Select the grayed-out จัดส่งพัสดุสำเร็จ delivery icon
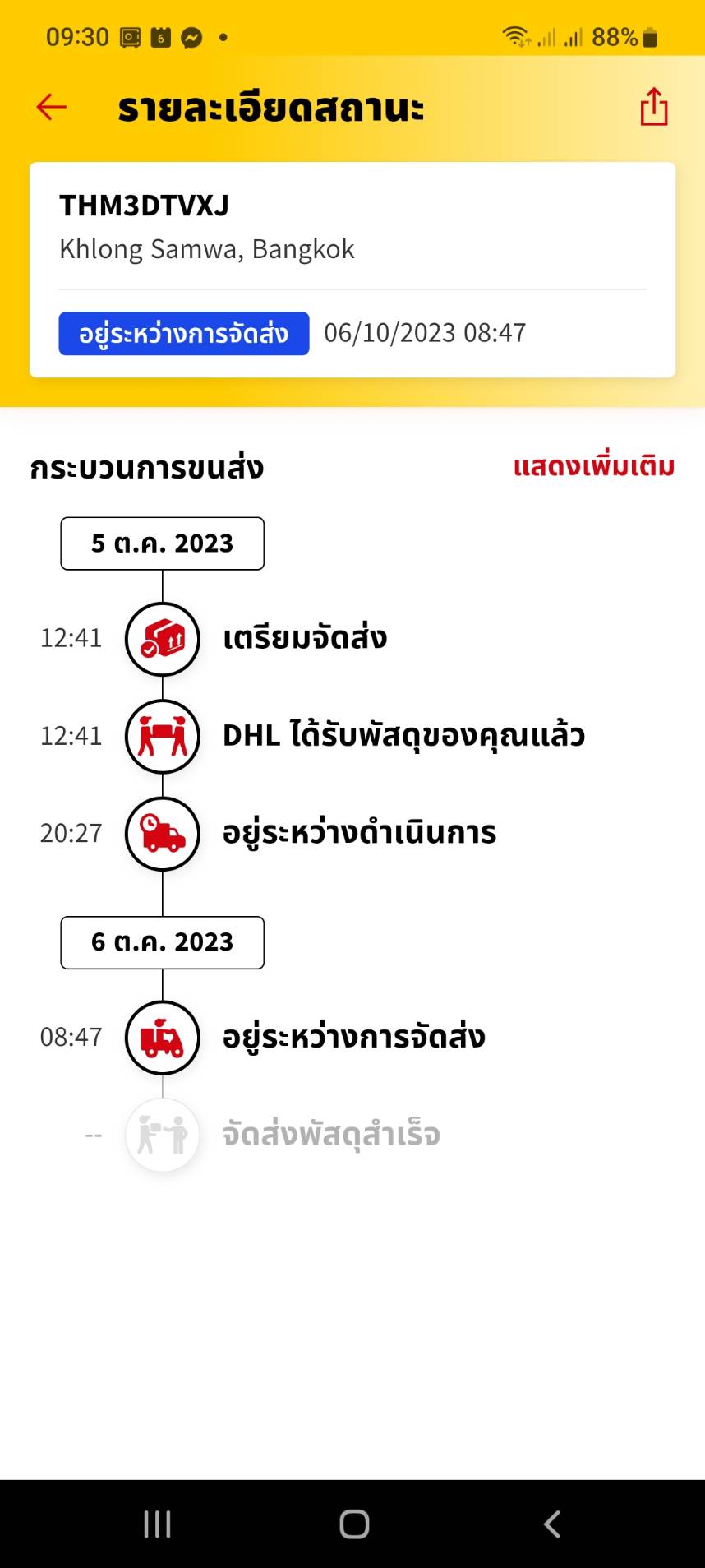 (x=162, y=1134)
